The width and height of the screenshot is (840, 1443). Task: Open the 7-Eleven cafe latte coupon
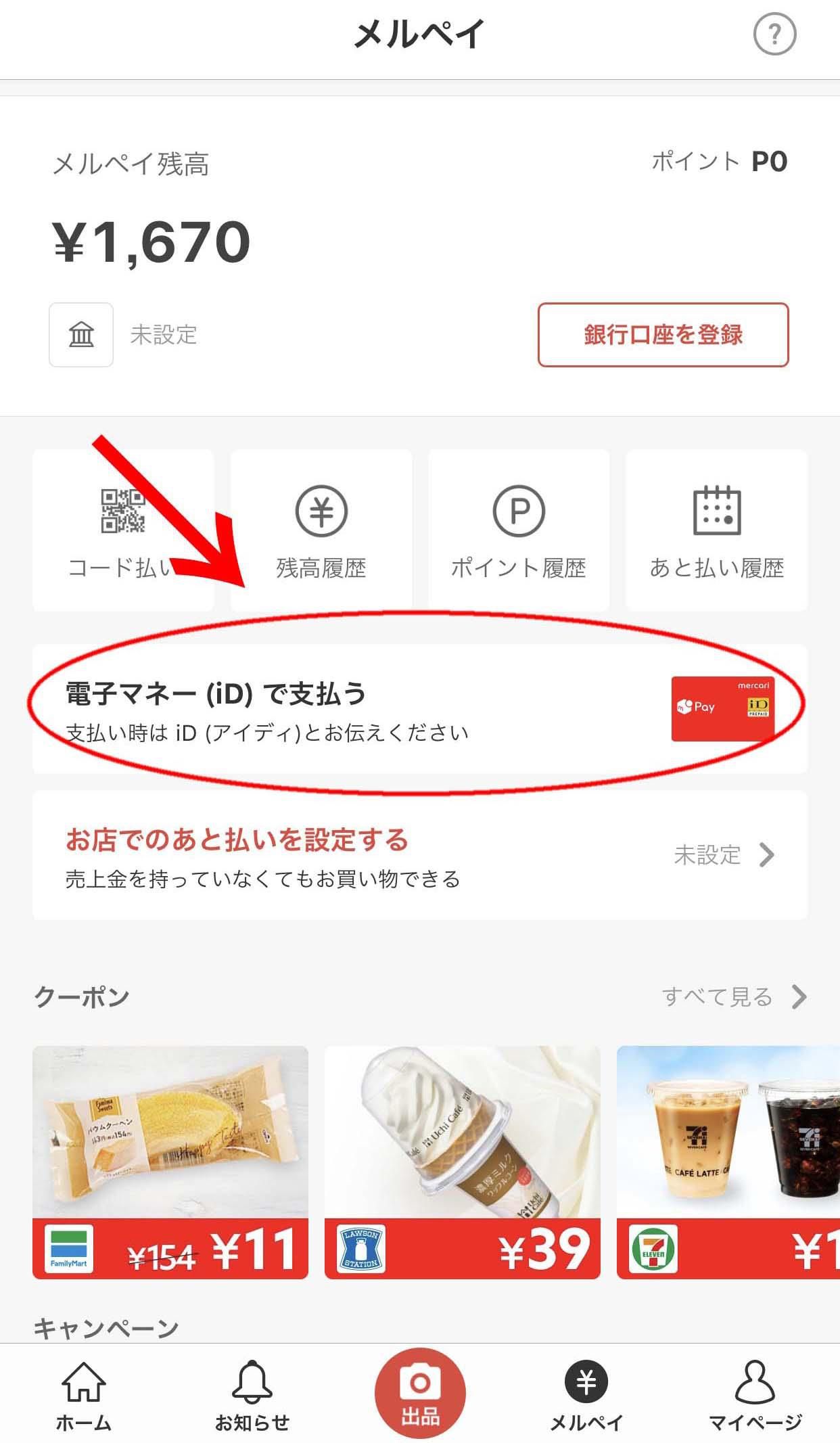click(728, 1162)
